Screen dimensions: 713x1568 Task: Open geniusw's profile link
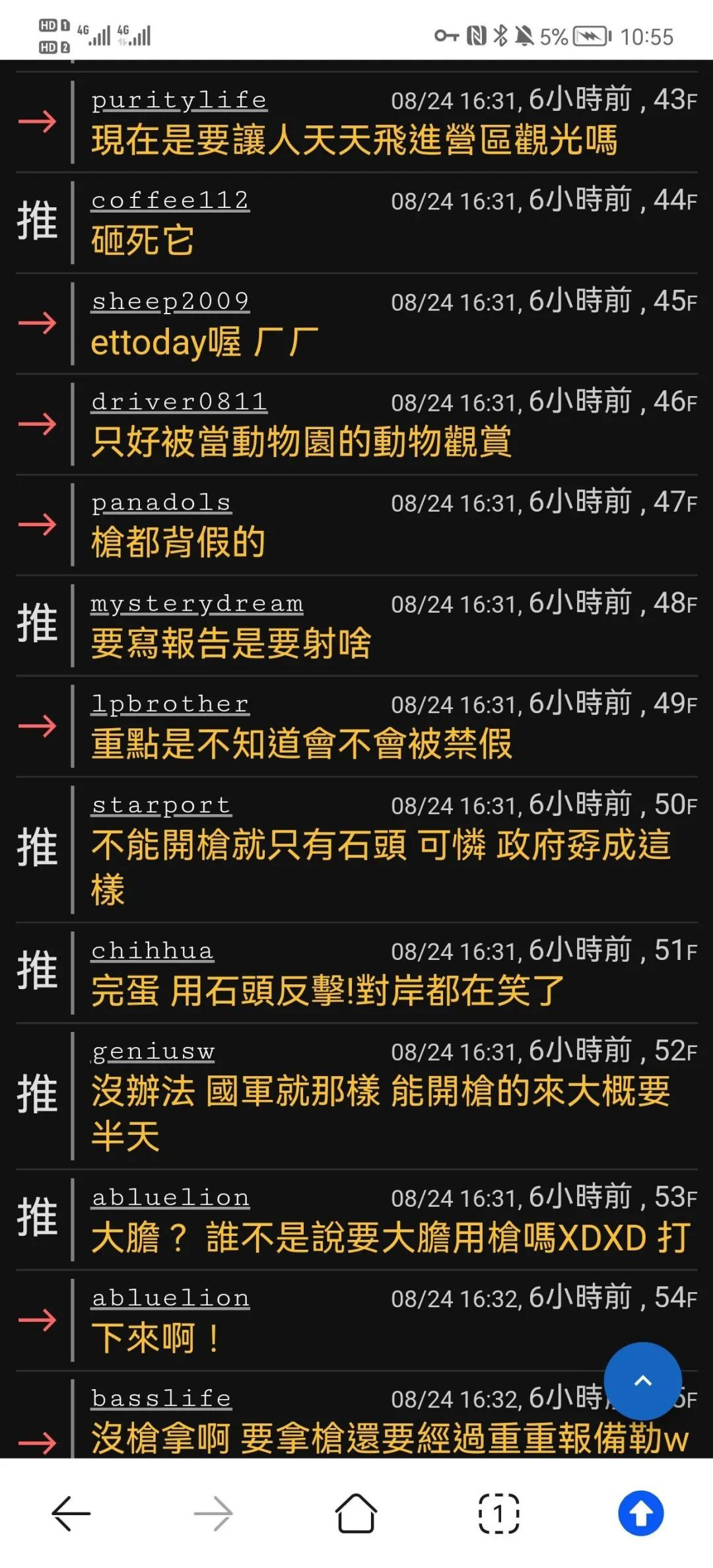click(x=153, y=1052)
